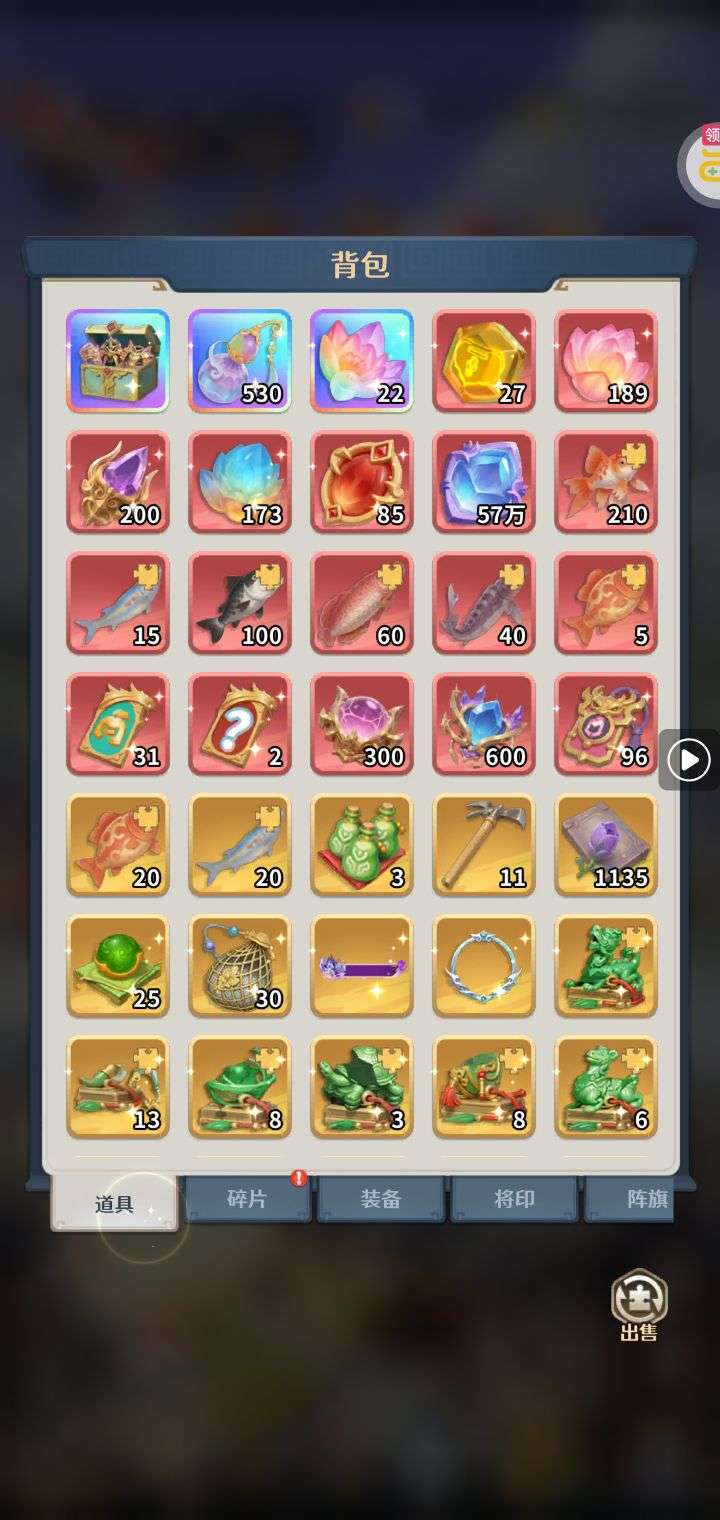
Task: Tap the 出售 sell button
Action: [639, 1305]
